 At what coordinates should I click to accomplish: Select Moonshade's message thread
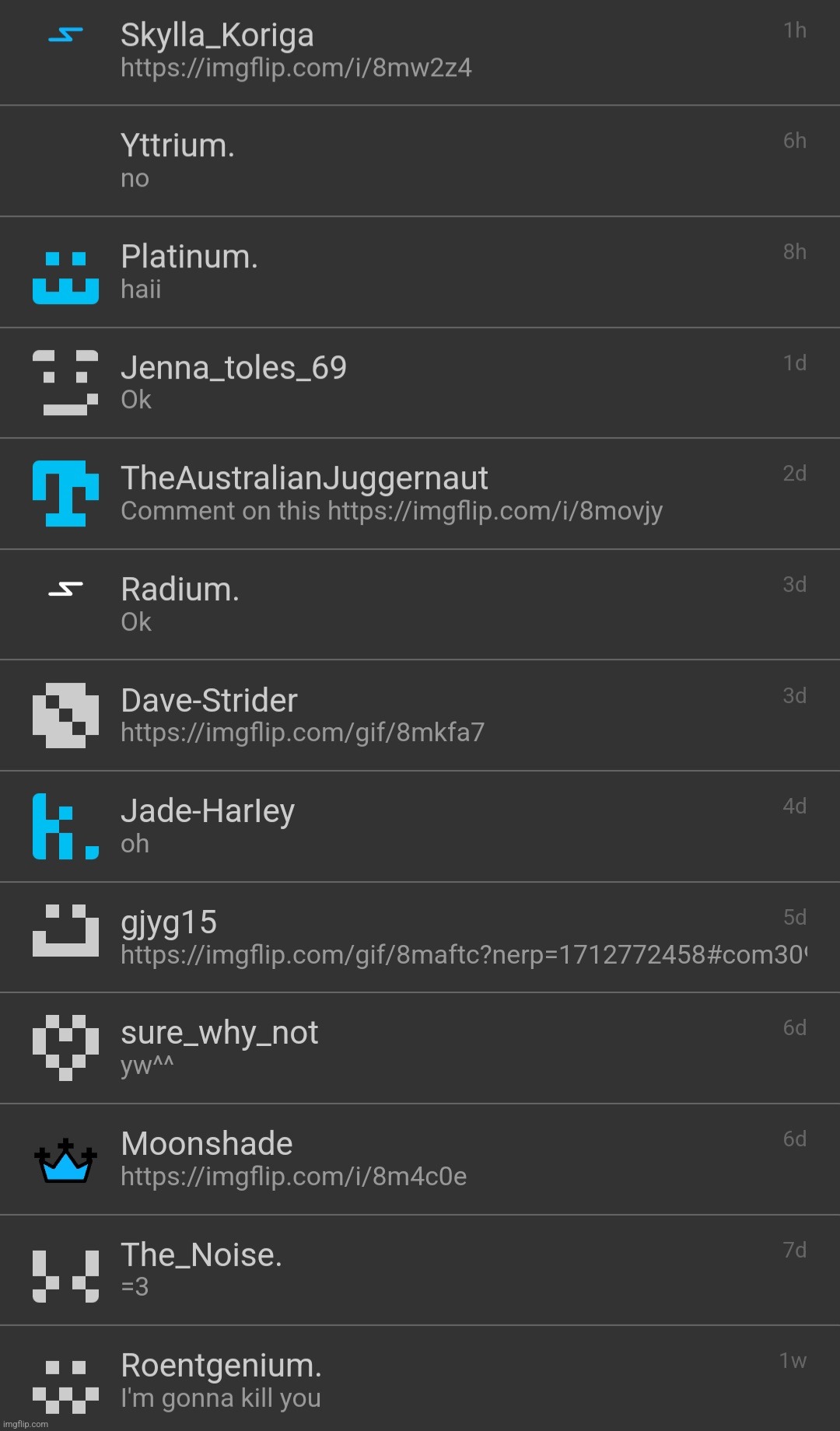point(420,1159)
